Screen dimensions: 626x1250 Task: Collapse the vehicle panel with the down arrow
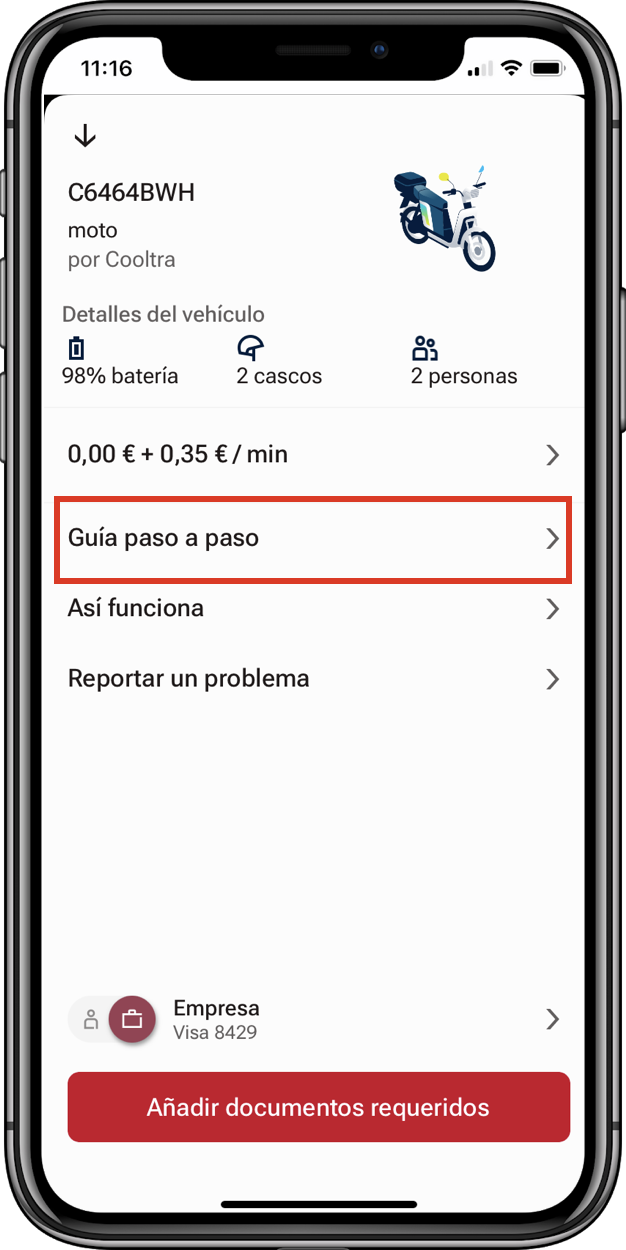click(x=85, y=136)
